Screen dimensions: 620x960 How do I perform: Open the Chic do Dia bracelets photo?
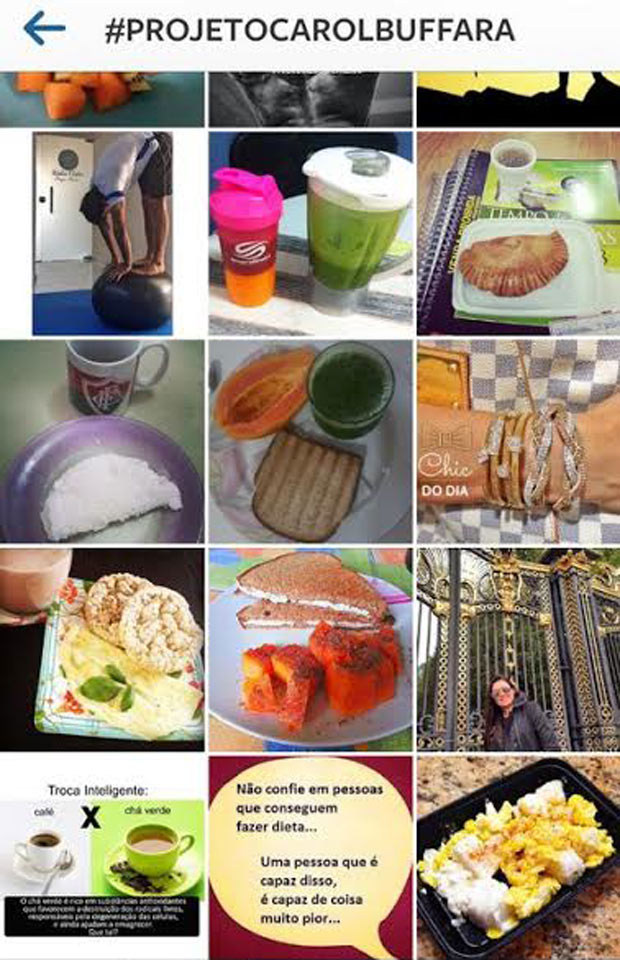518,441
